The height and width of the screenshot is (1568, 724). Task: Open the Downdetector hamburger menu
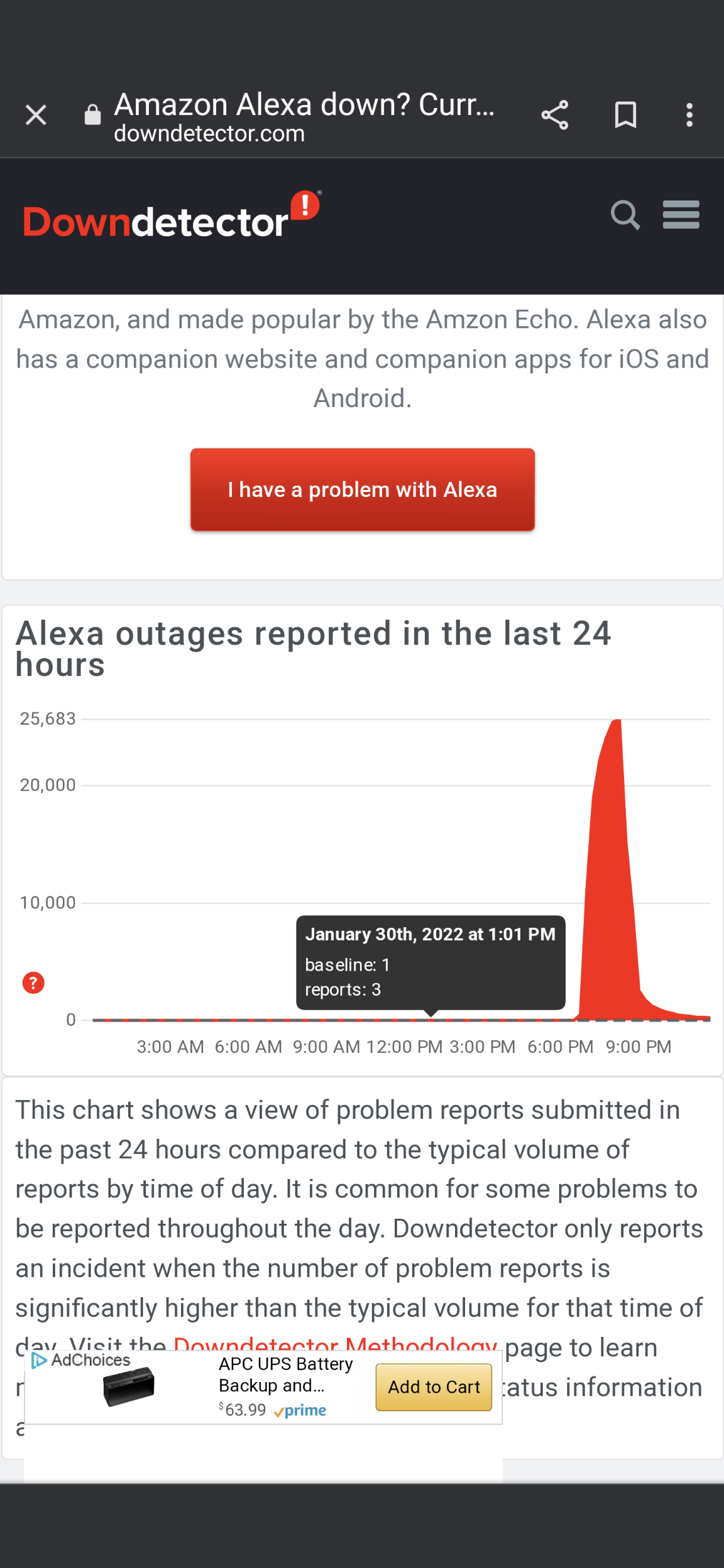[681, 215]
